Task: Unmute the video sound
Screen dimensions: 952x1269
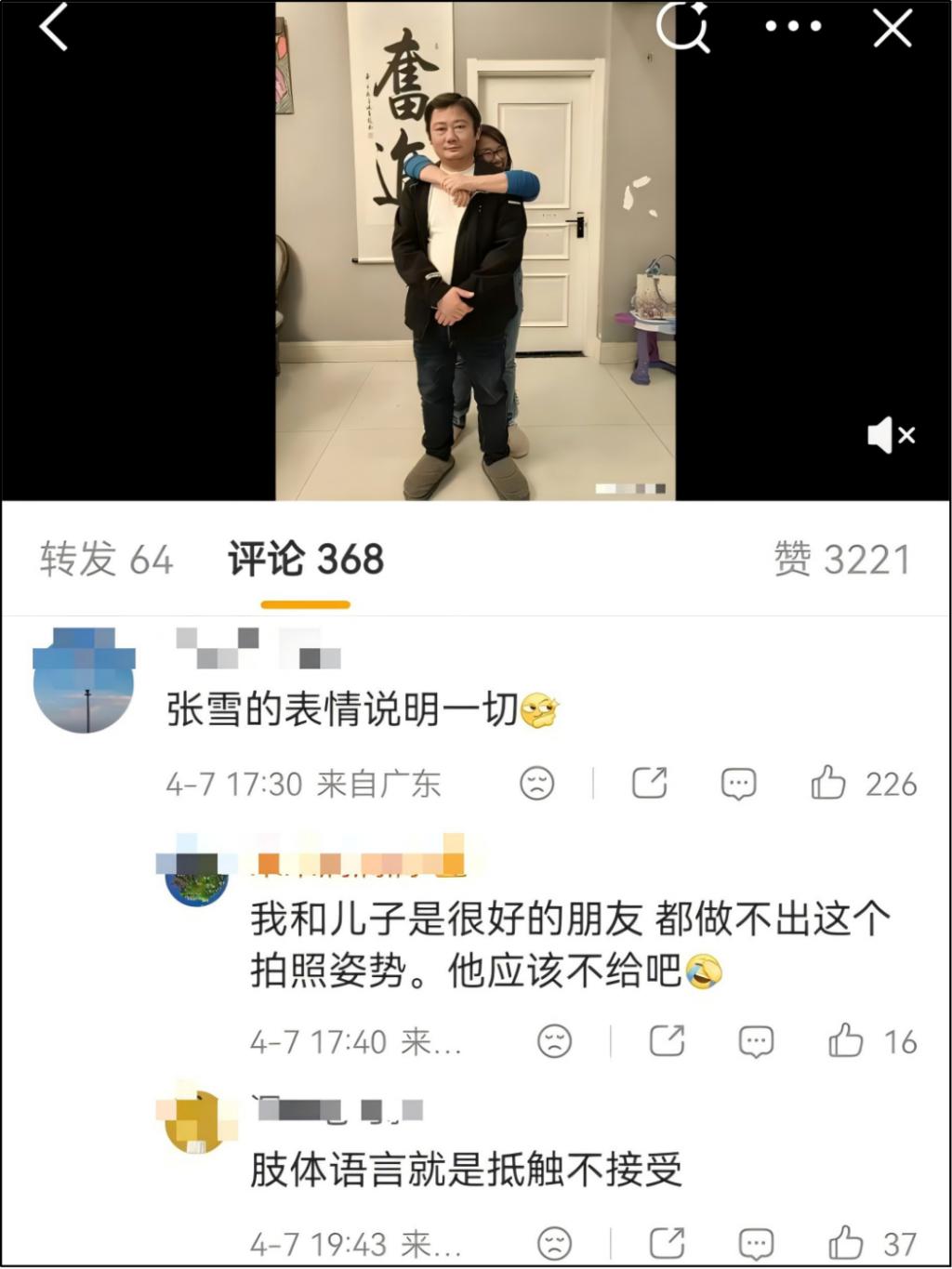Action: [x=891, y=435]
